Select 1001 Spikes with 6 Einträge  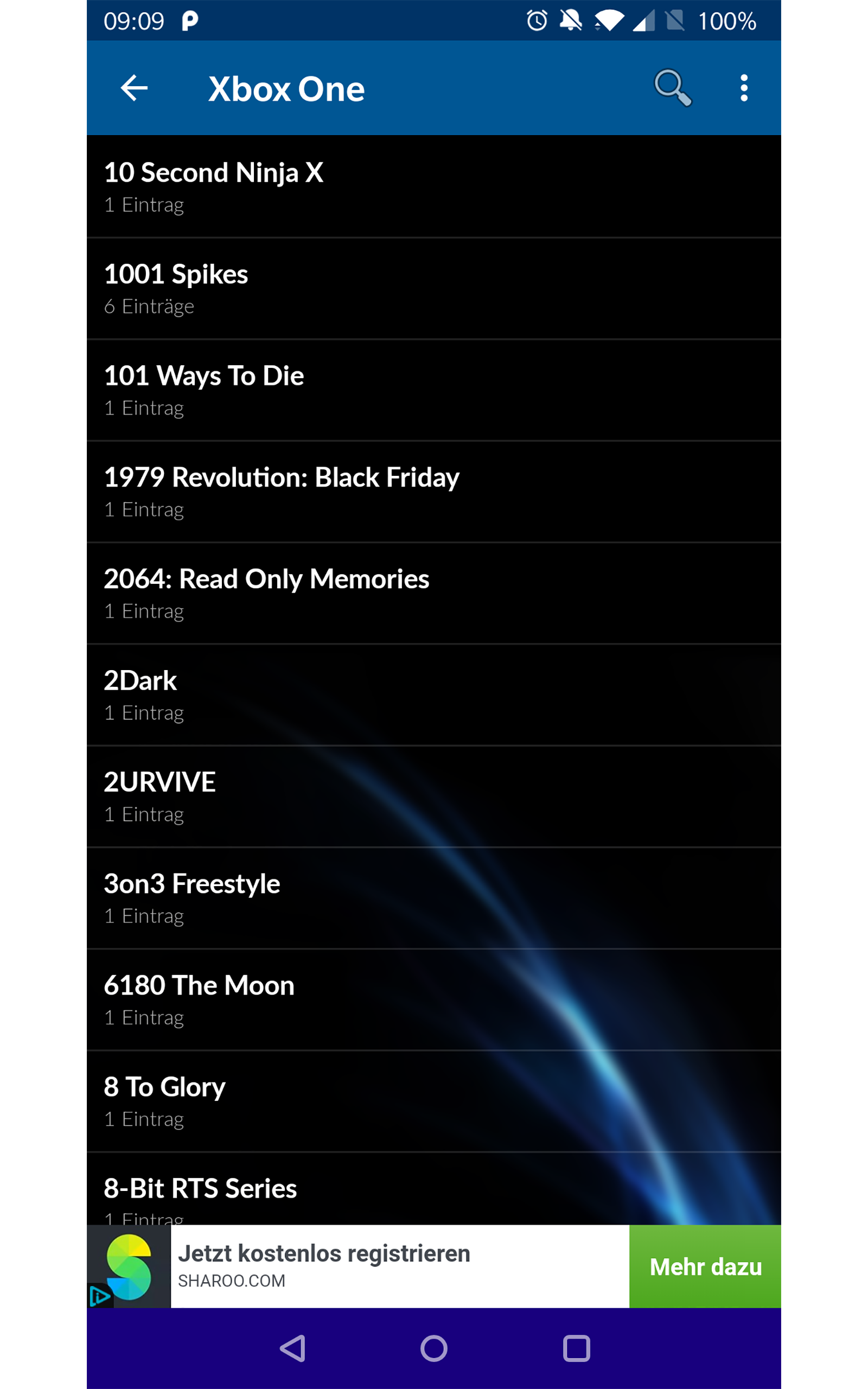pyautogui.click(x=433, y=288)
